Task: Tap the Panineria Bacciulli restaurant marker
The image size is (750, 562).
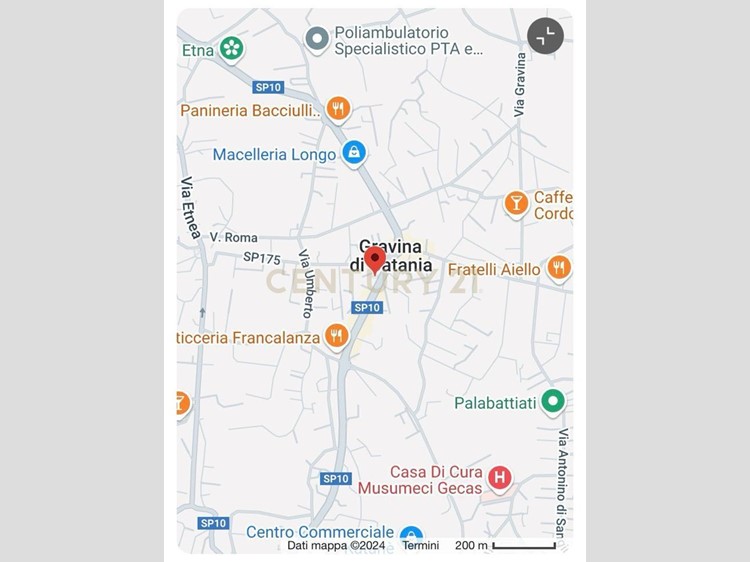Action: pos(338,109)
